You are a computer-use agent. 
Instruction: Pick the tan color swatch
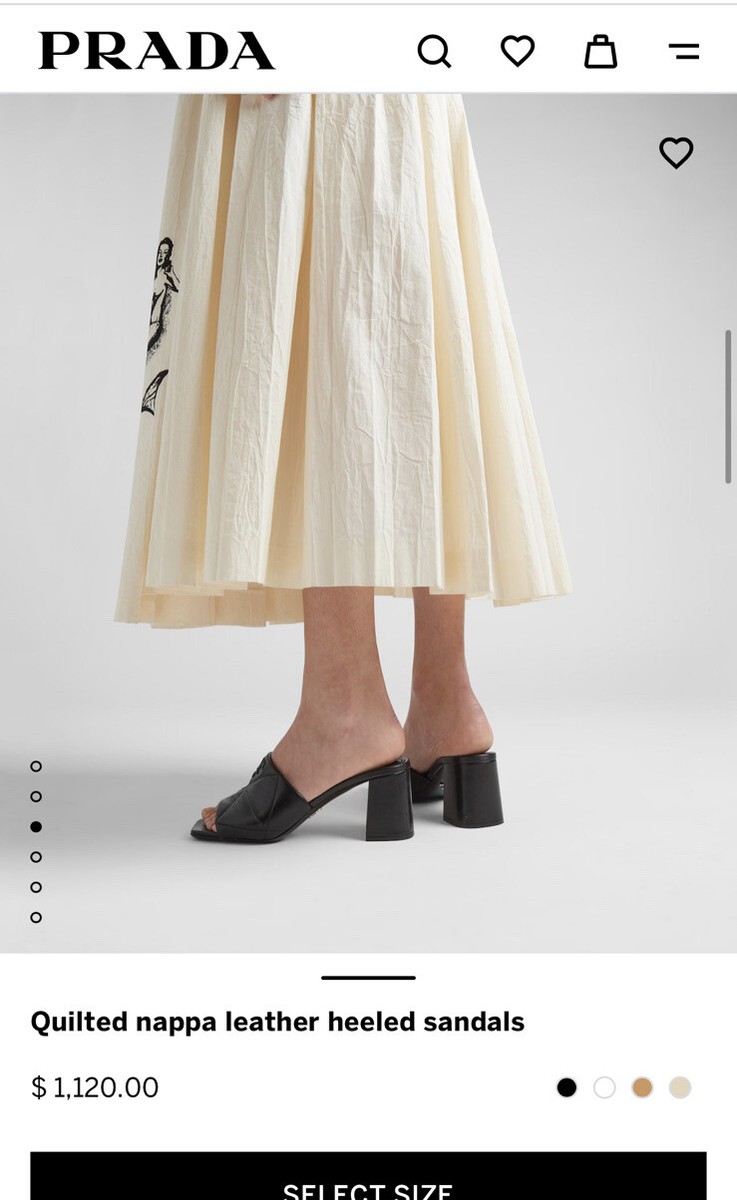pyautogui.click(x=642, y=1087)
